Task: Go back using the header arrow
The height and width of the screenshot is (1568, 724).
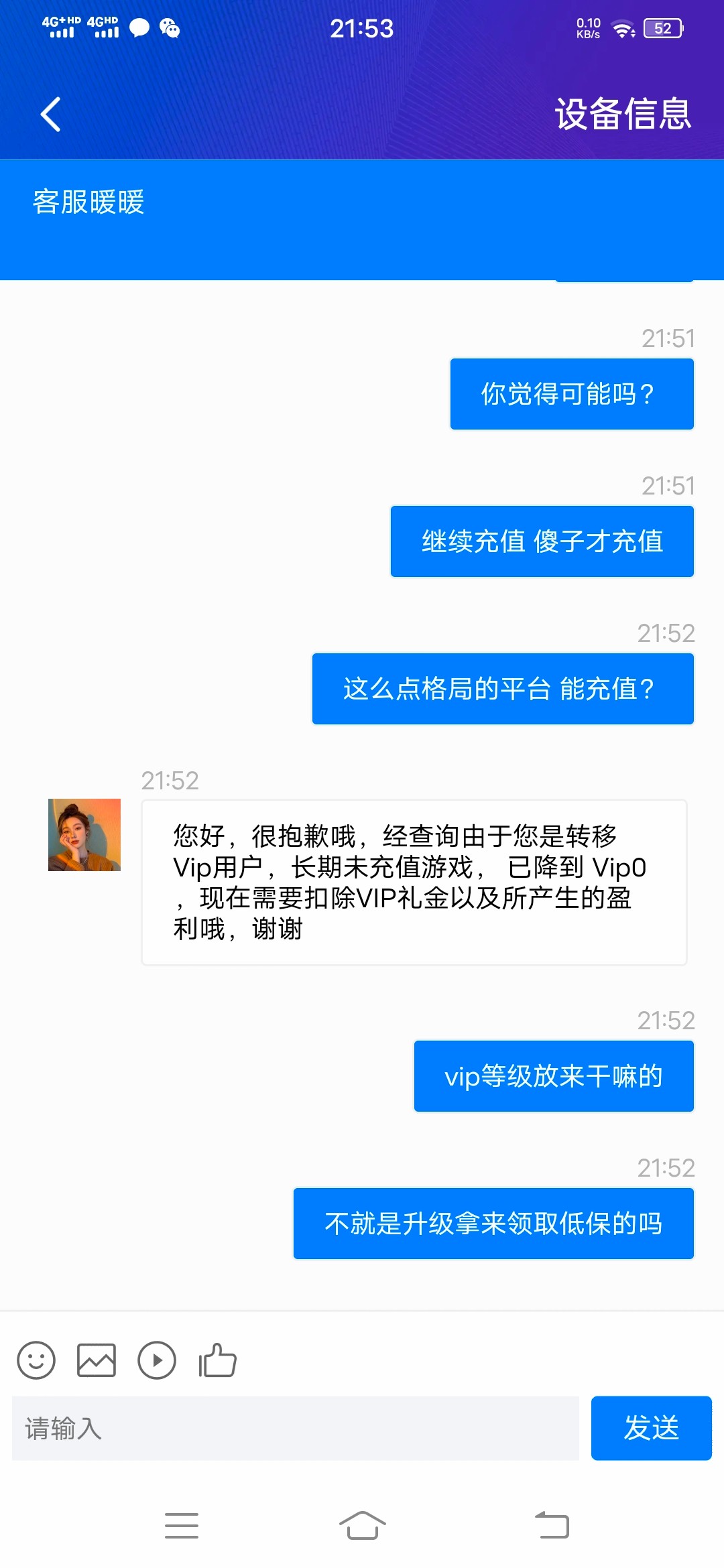Action: coord(51,114)
